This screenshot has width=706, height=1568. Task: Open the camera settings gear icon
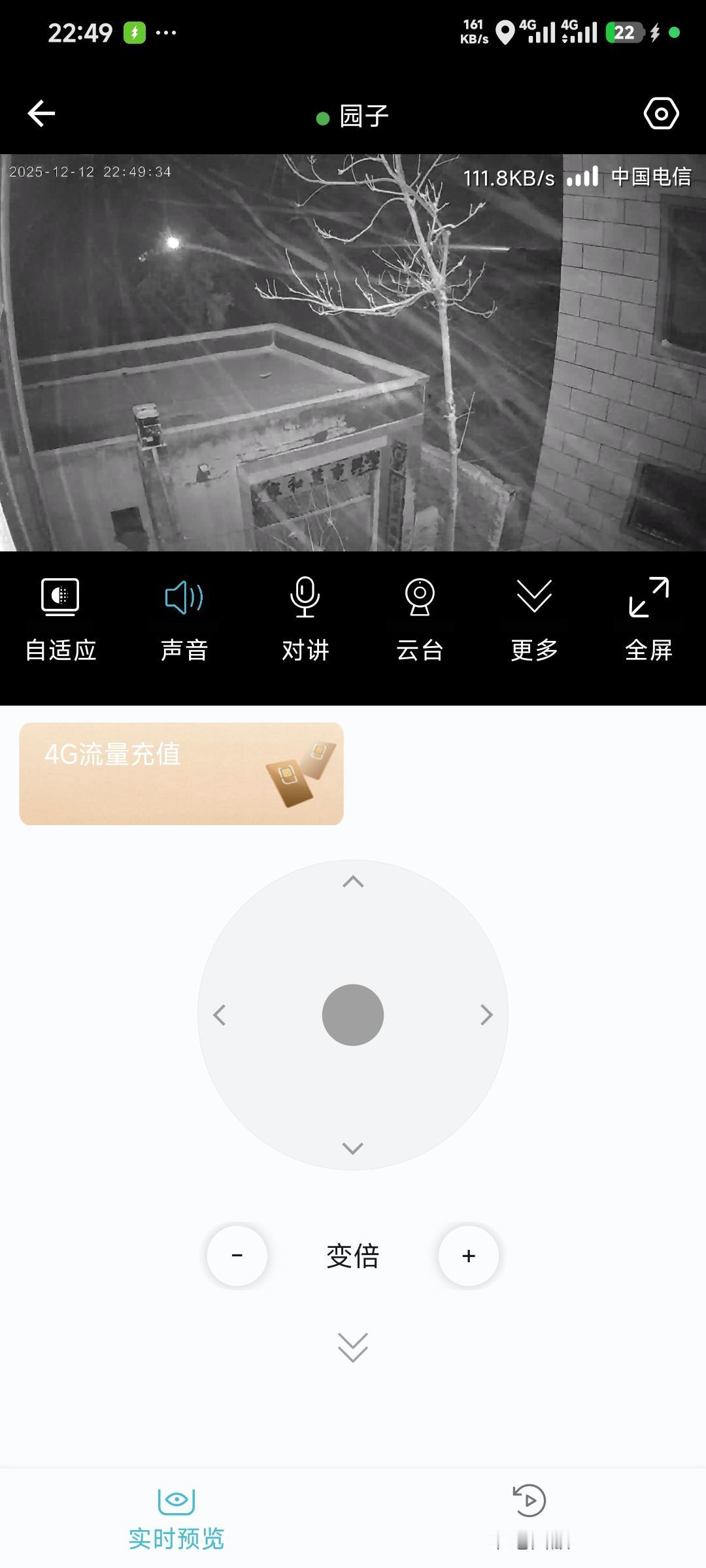coord(661,112)
